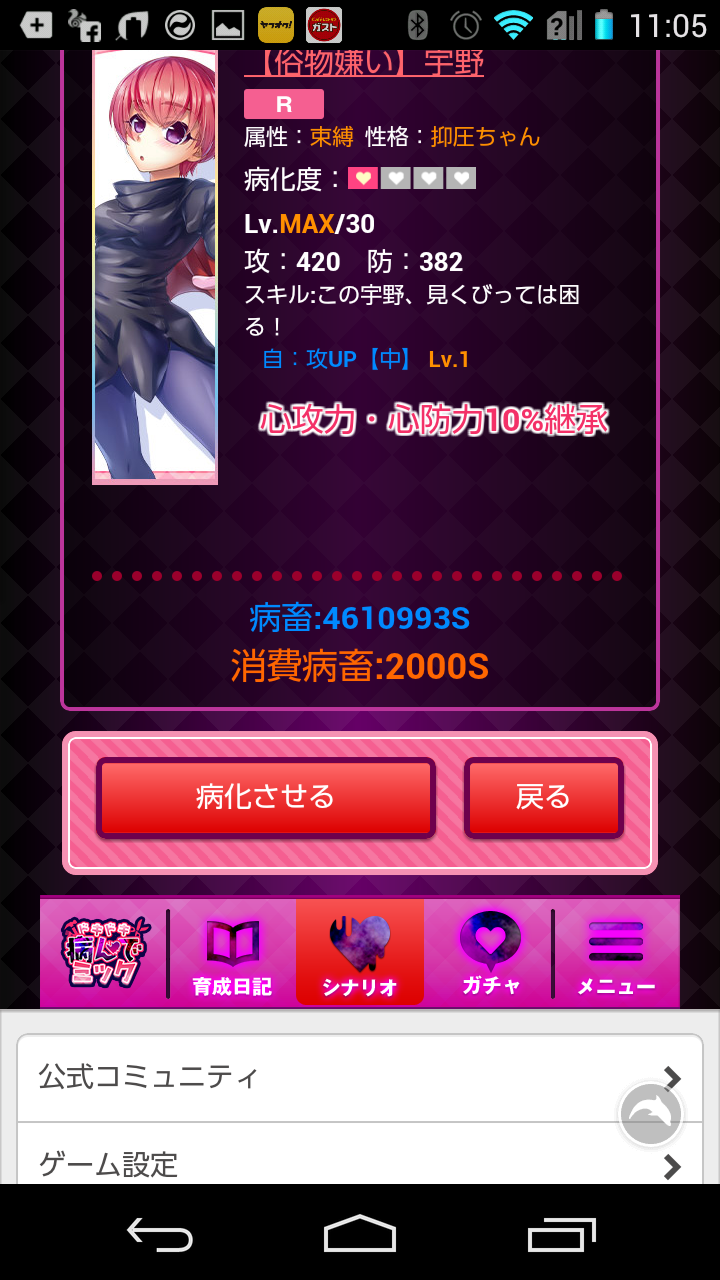Open the game home logo in the navigation bar
The height and width of the screenshot is (1280, 720).
click(103, 952)
